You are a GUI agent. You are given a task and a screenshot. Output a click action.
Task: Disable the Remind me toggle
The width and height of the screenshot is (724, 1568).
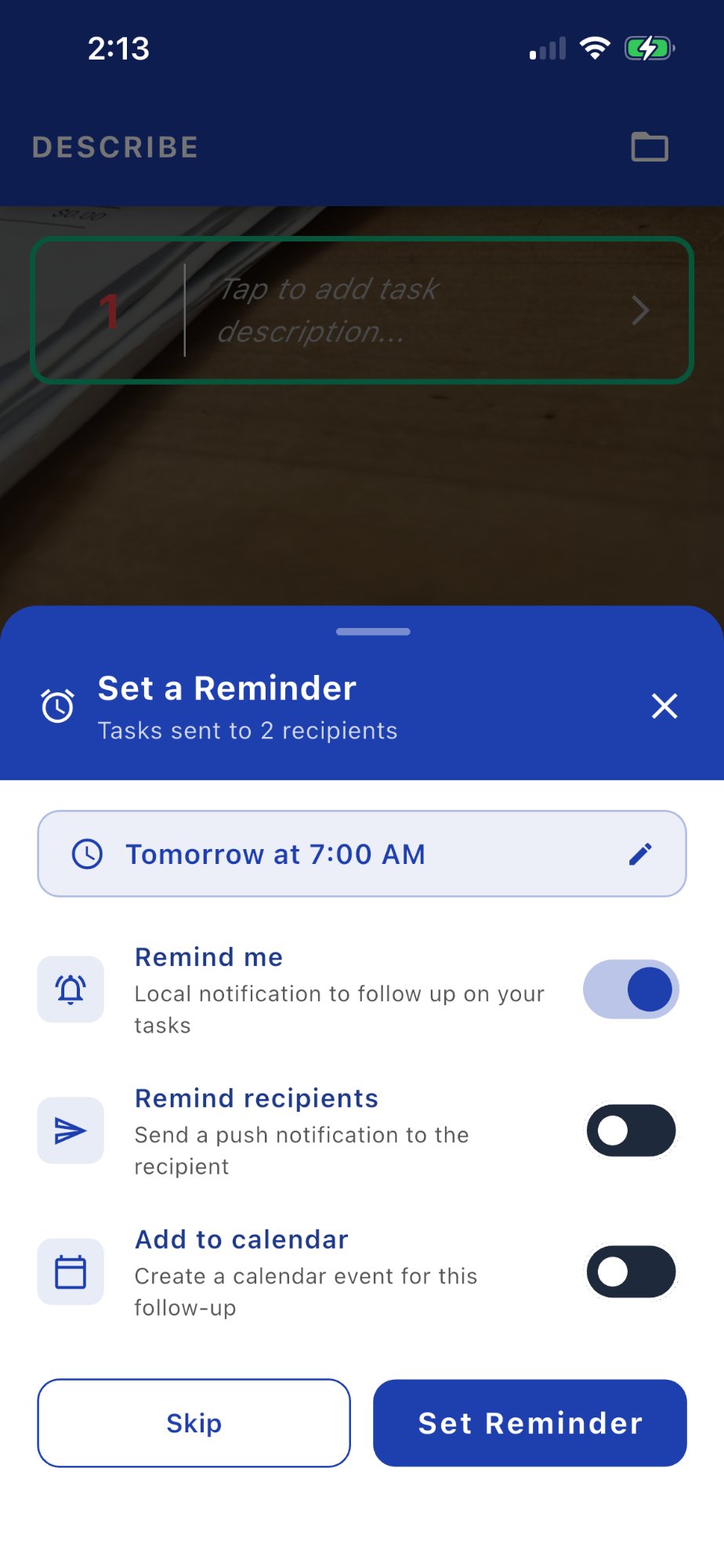click(631, 989)
